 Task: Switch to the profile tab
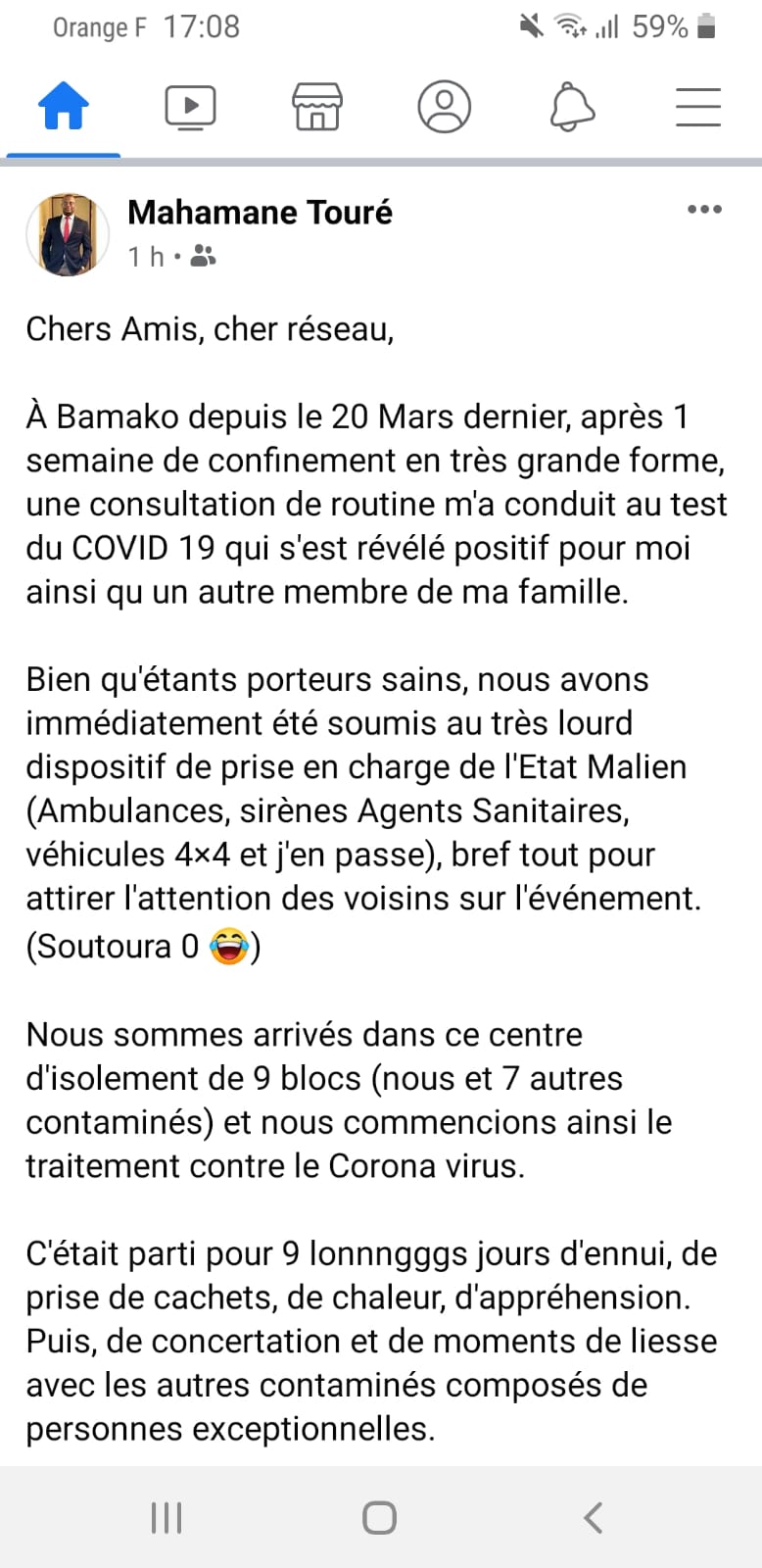(445, 107)
